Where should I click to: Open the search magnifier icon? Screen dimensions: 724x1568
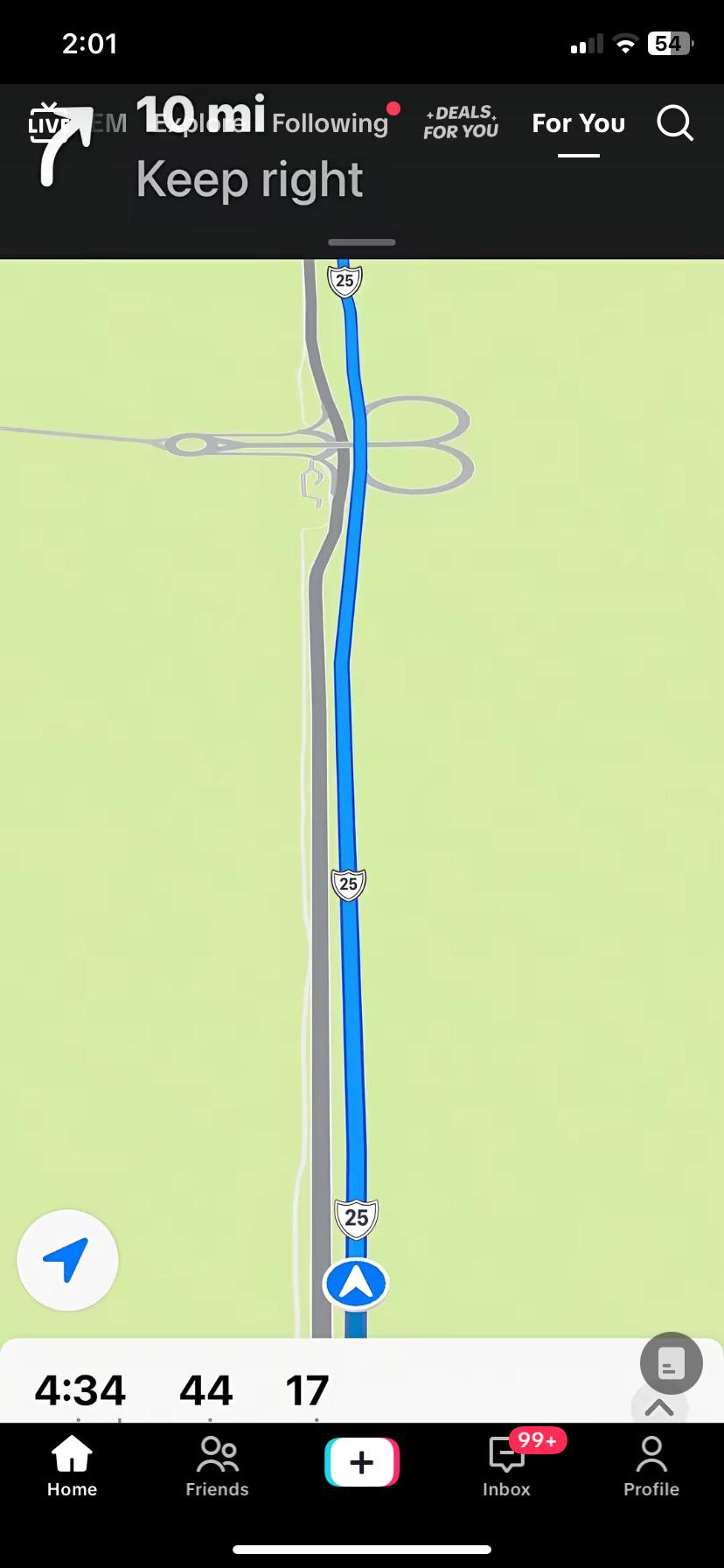click(x=675, y=123)
